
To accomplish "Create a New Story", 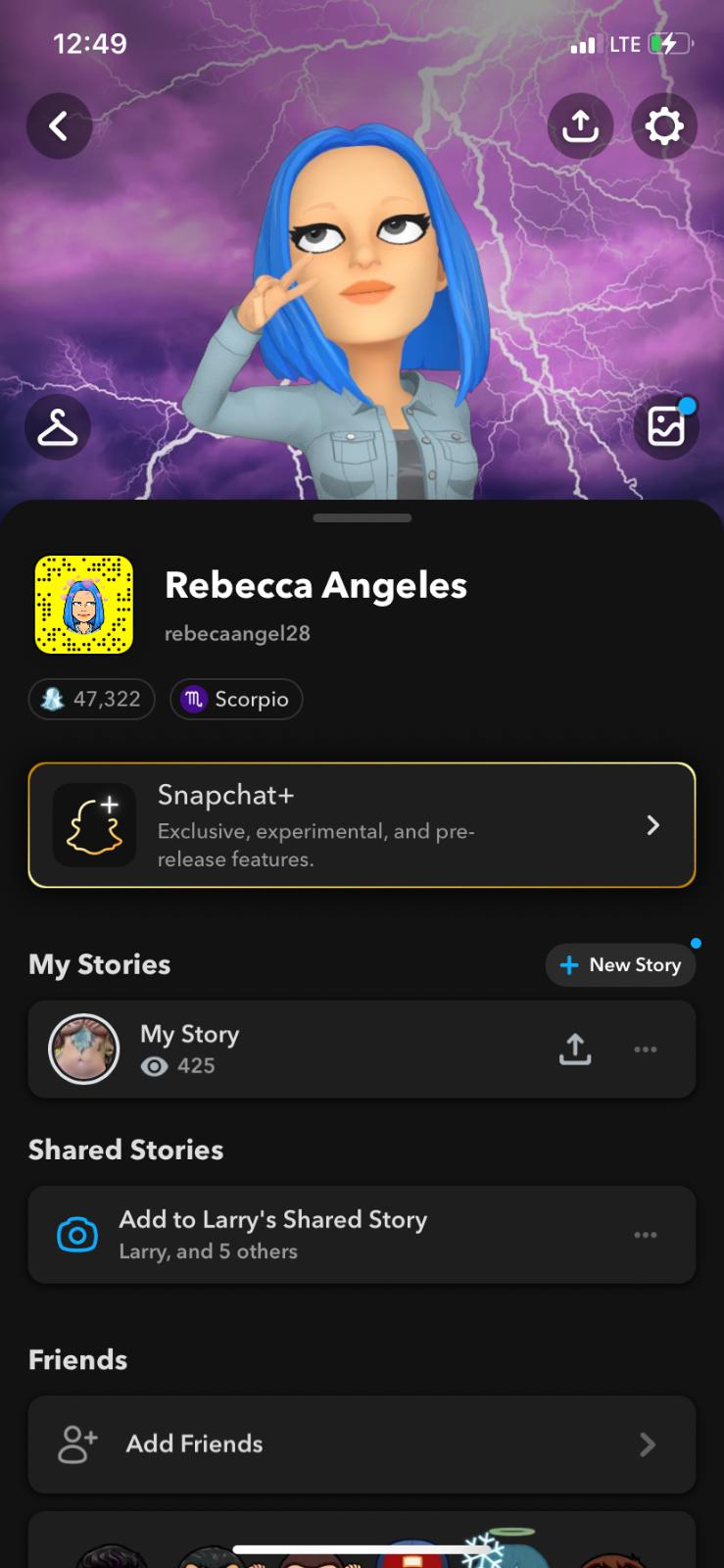I will click(620, 965).
